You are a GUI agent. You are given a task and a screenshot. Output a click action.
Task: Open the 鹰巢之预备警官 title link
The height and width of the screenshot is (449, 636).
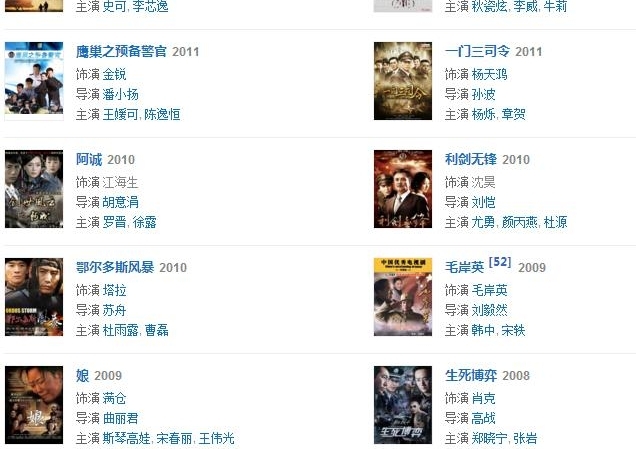pos(121,52)
